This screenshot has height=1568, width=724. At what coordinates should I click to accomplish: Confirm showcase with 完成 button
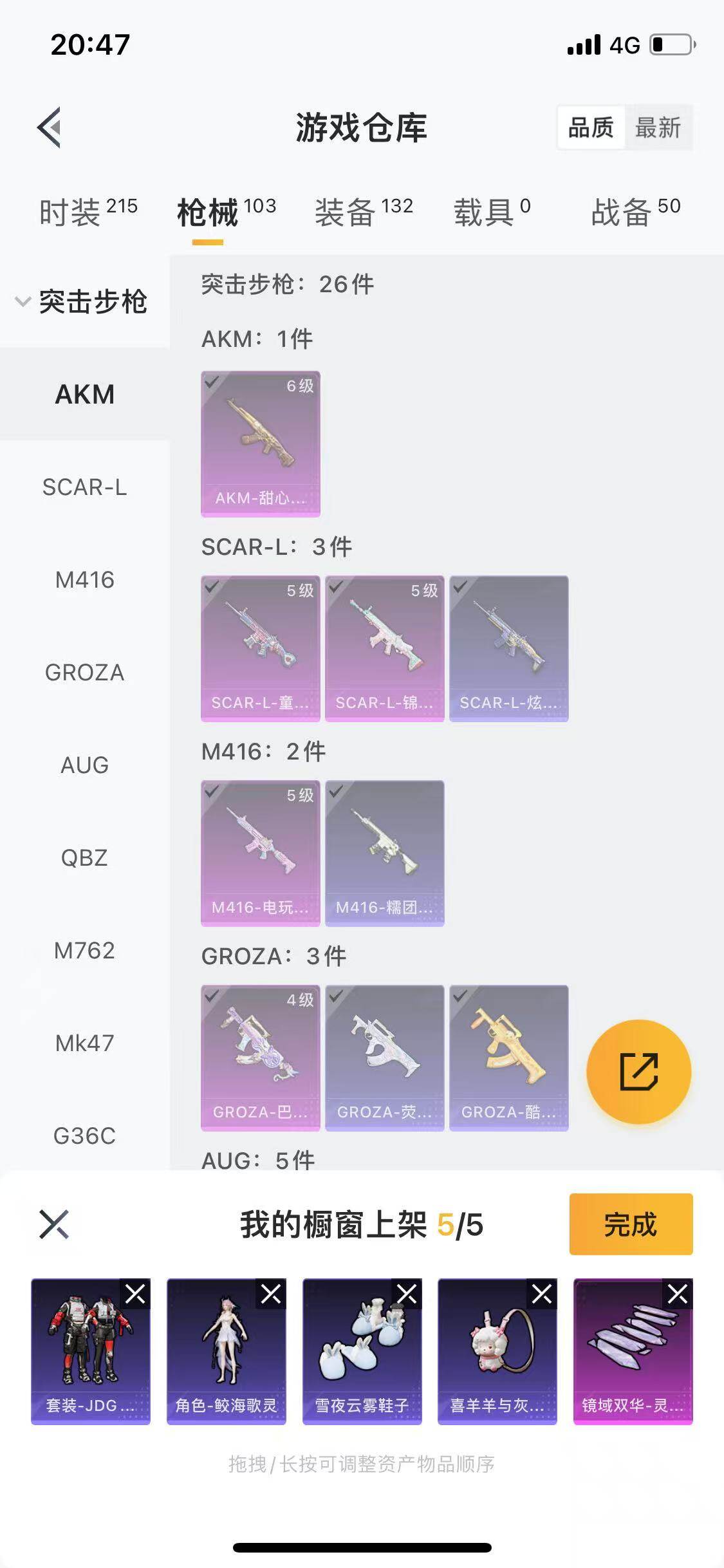tap(631, 1224)
